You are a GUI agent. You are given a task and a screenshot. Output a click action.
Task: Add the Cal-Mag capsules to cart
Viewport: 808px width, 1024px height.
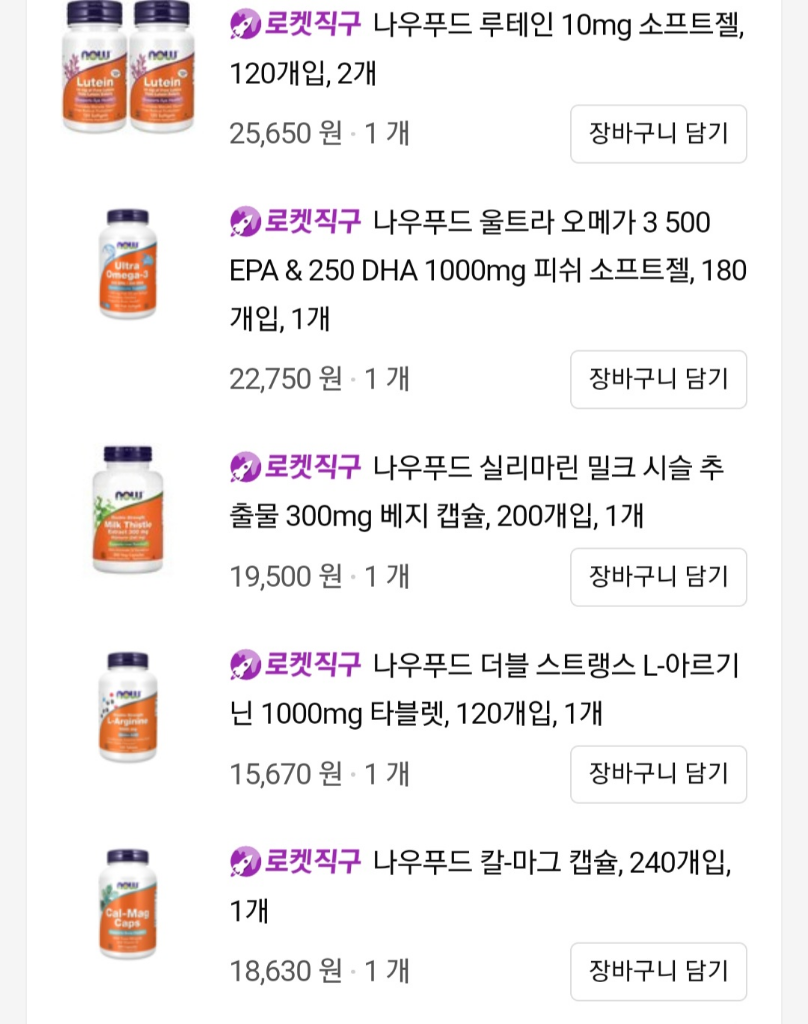[658, 970]
